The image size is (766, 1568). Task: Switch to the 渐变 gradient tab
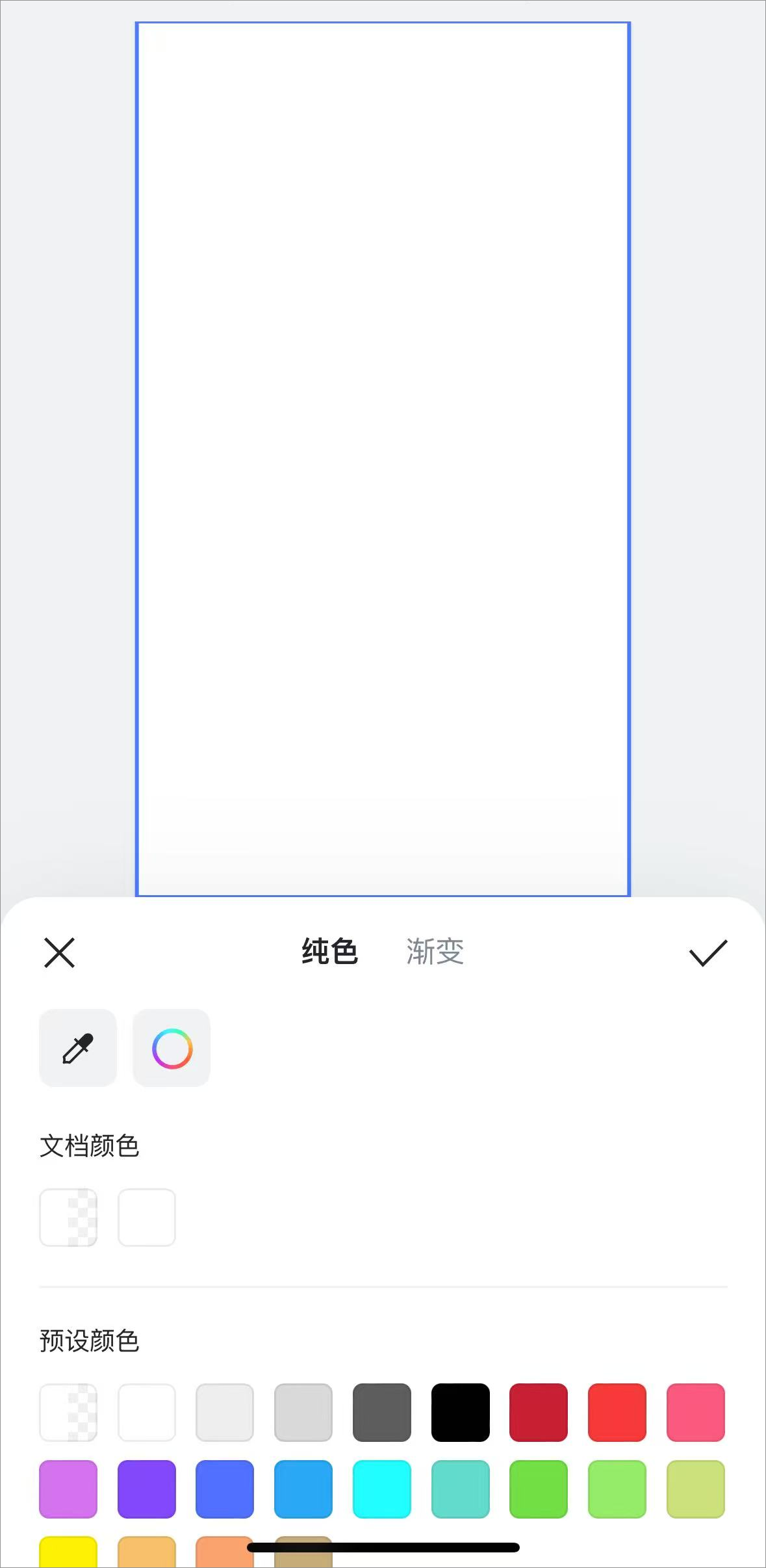[x=433, y=952]
